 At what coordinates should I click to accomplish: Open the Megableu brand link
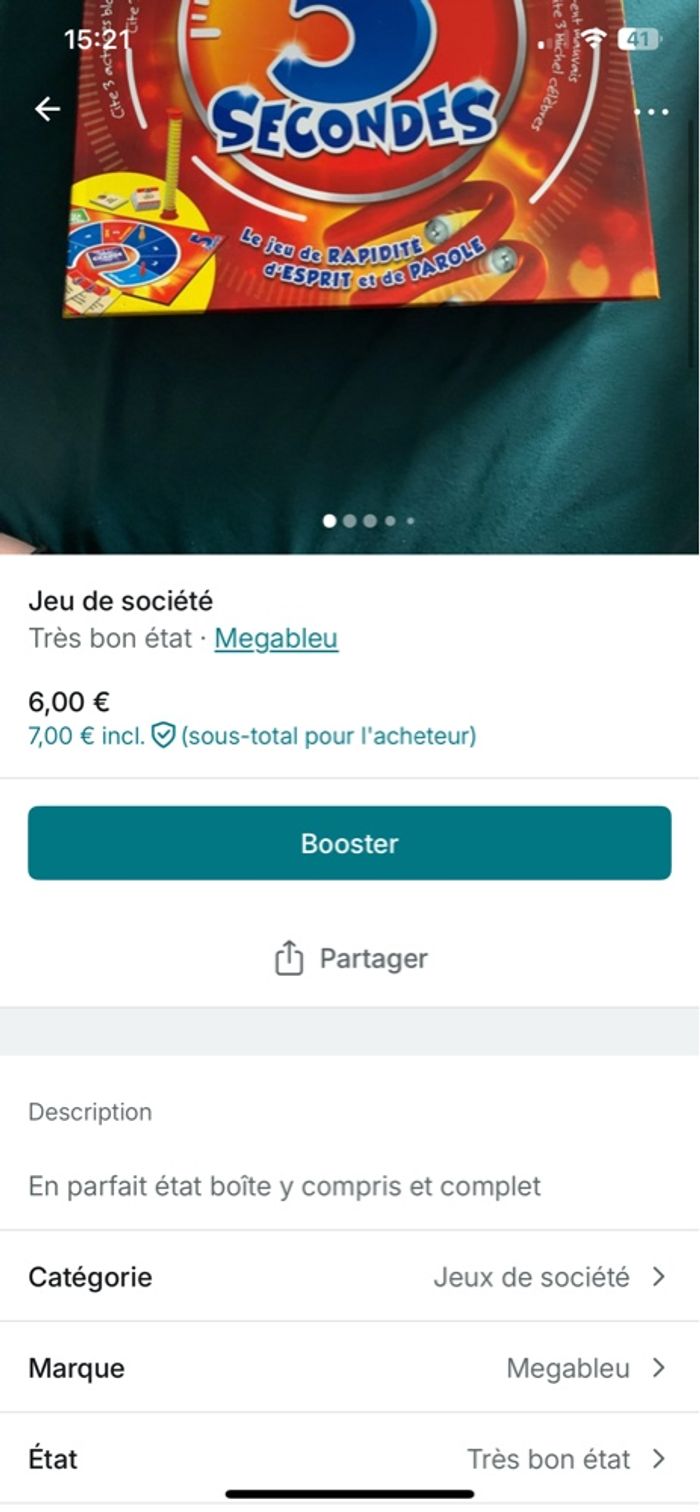(276, 638)
